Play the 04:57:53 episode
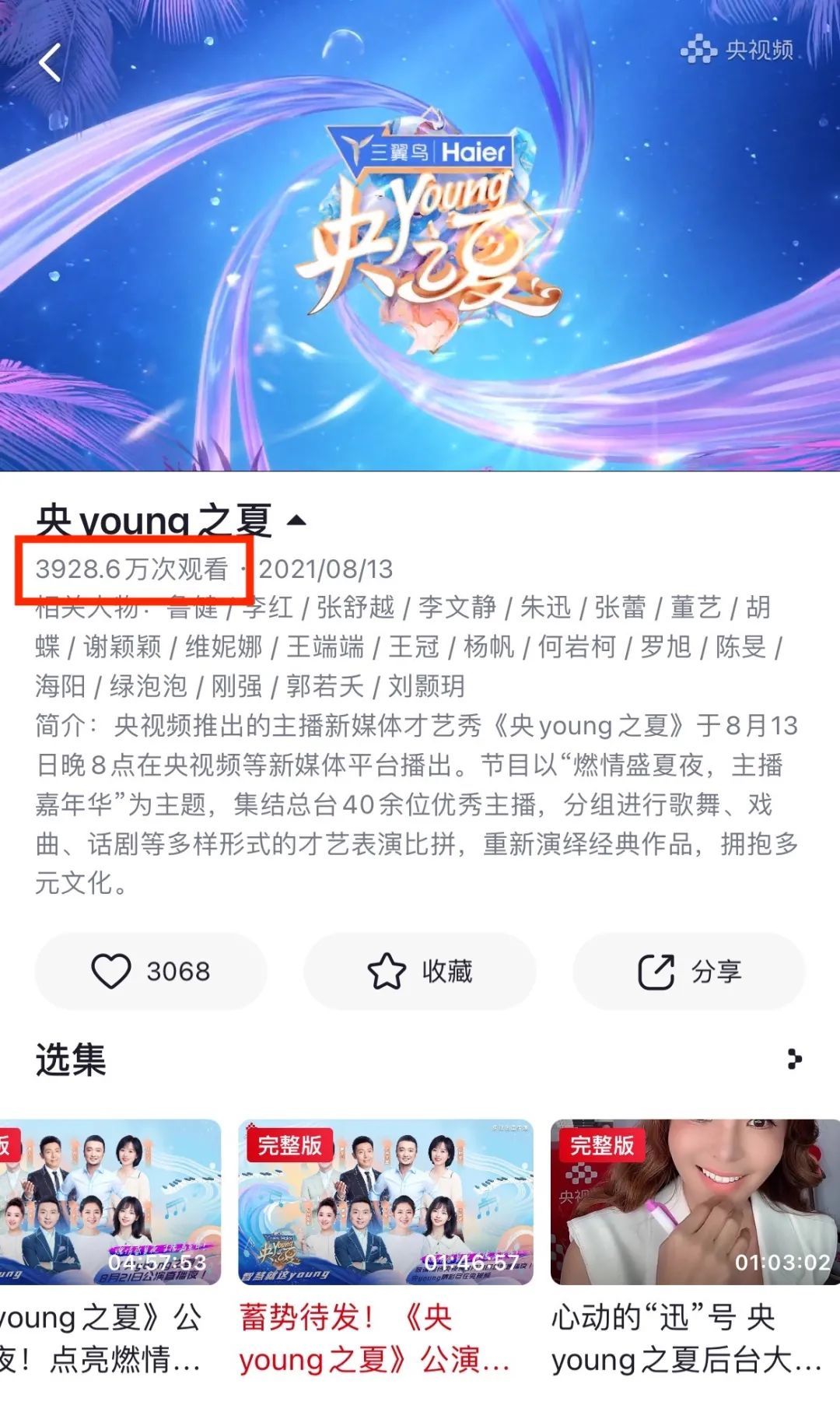Screen dimensions: 840x1405 [110, 1202]
